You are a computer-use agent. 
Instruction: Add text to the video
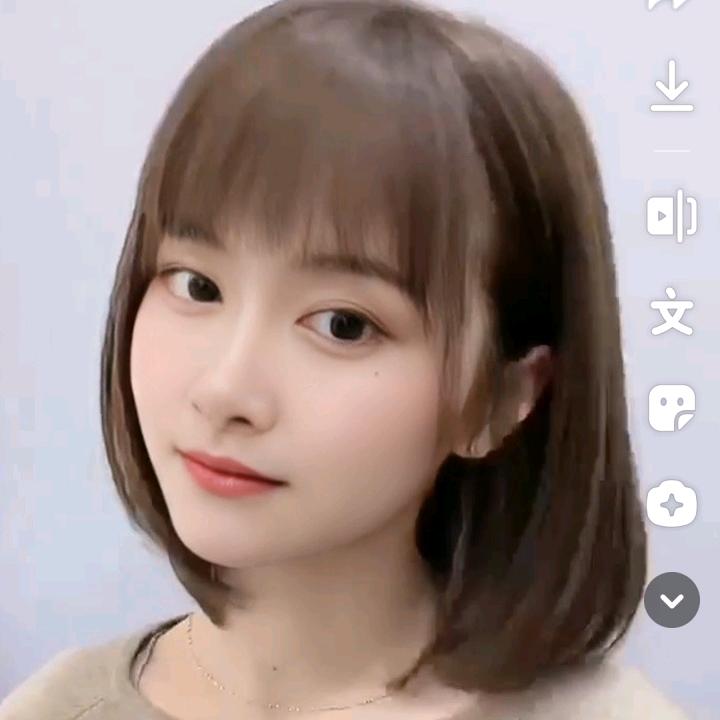tap(672, 311)
